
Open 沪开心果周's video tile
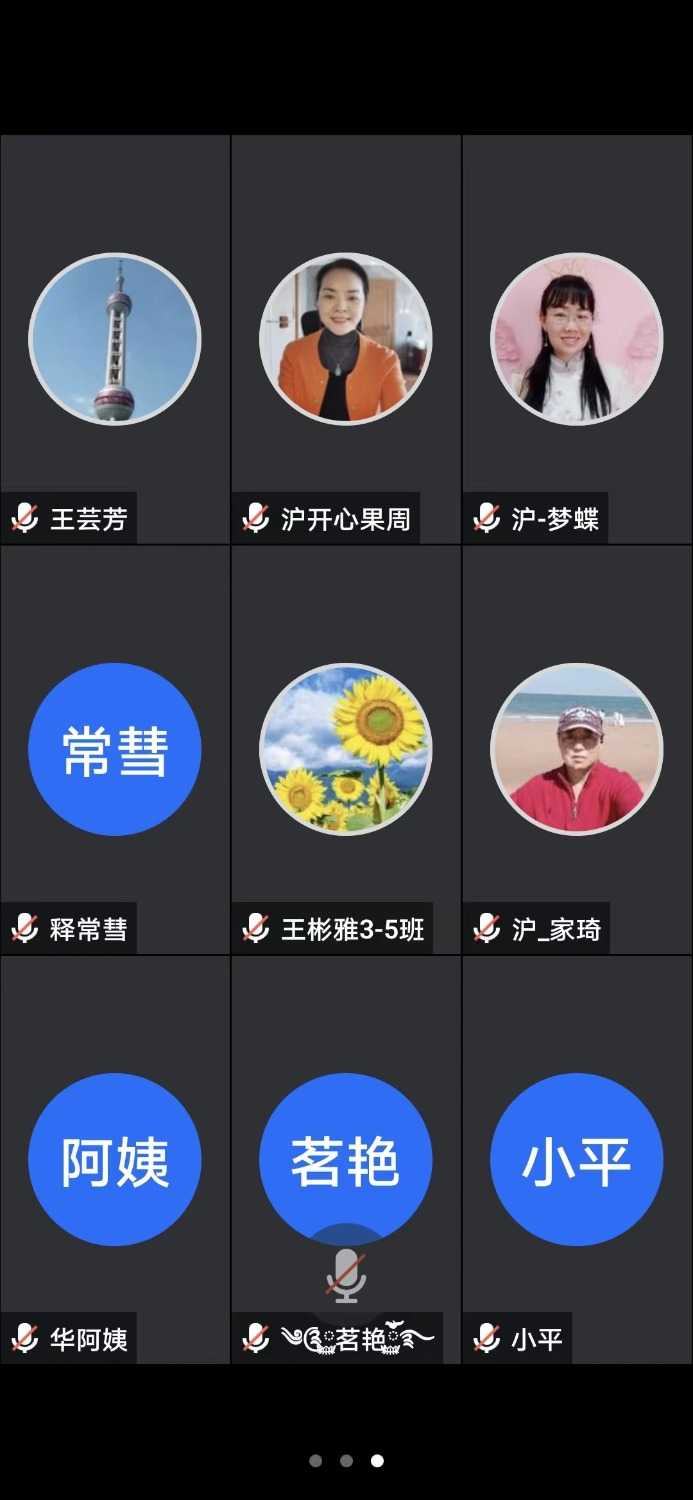pos(346,339)
